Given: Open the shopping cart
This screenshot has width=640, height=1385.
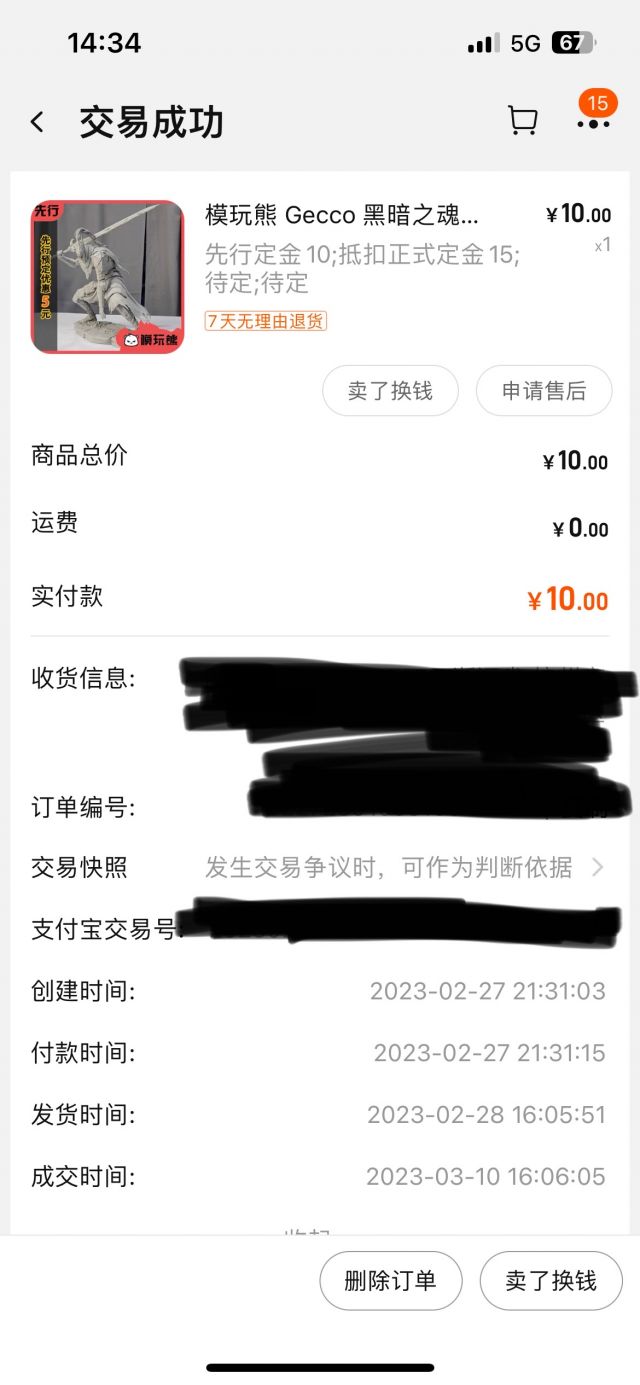Looking at the screenshot, I should (522, 121).
